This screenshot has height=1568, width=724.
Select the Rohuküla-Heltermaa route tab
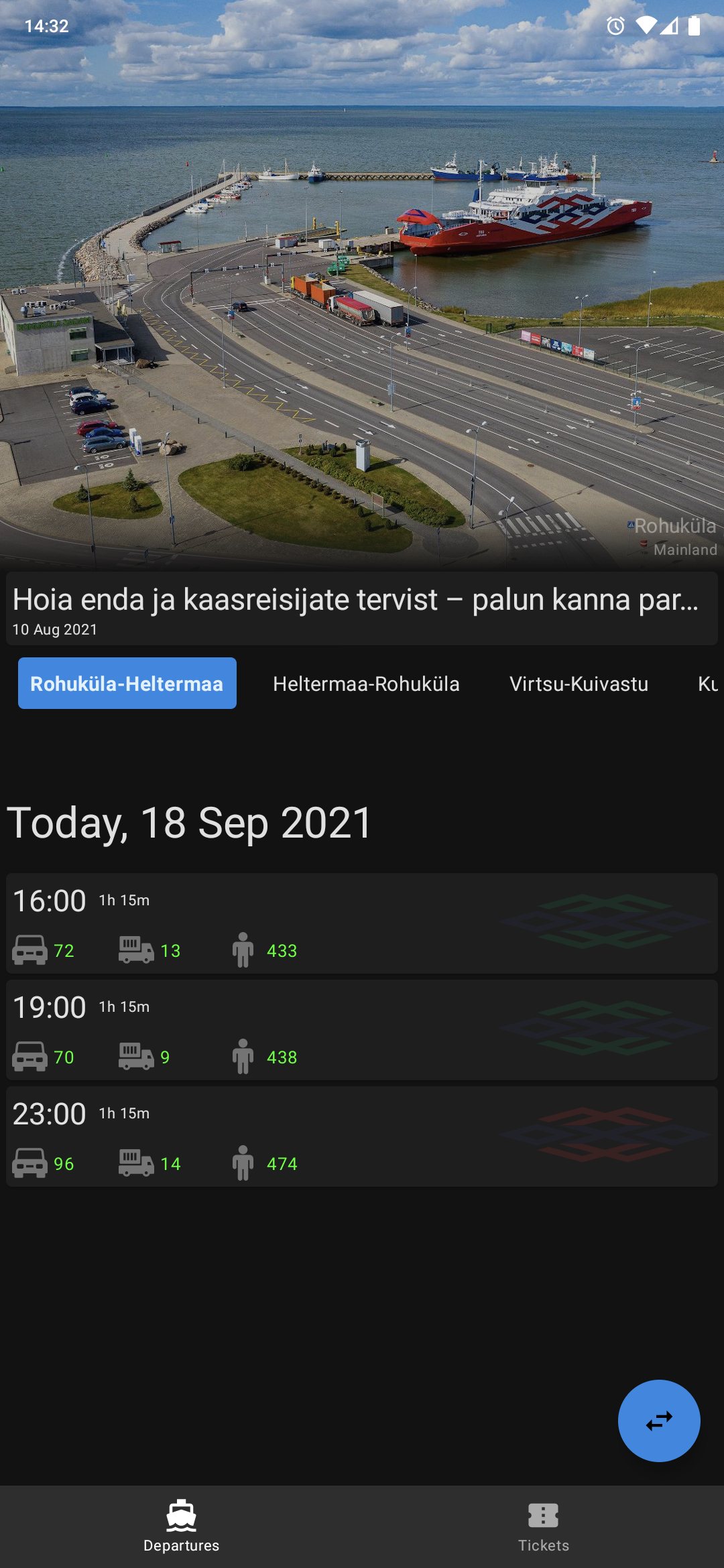coord(127,683)
